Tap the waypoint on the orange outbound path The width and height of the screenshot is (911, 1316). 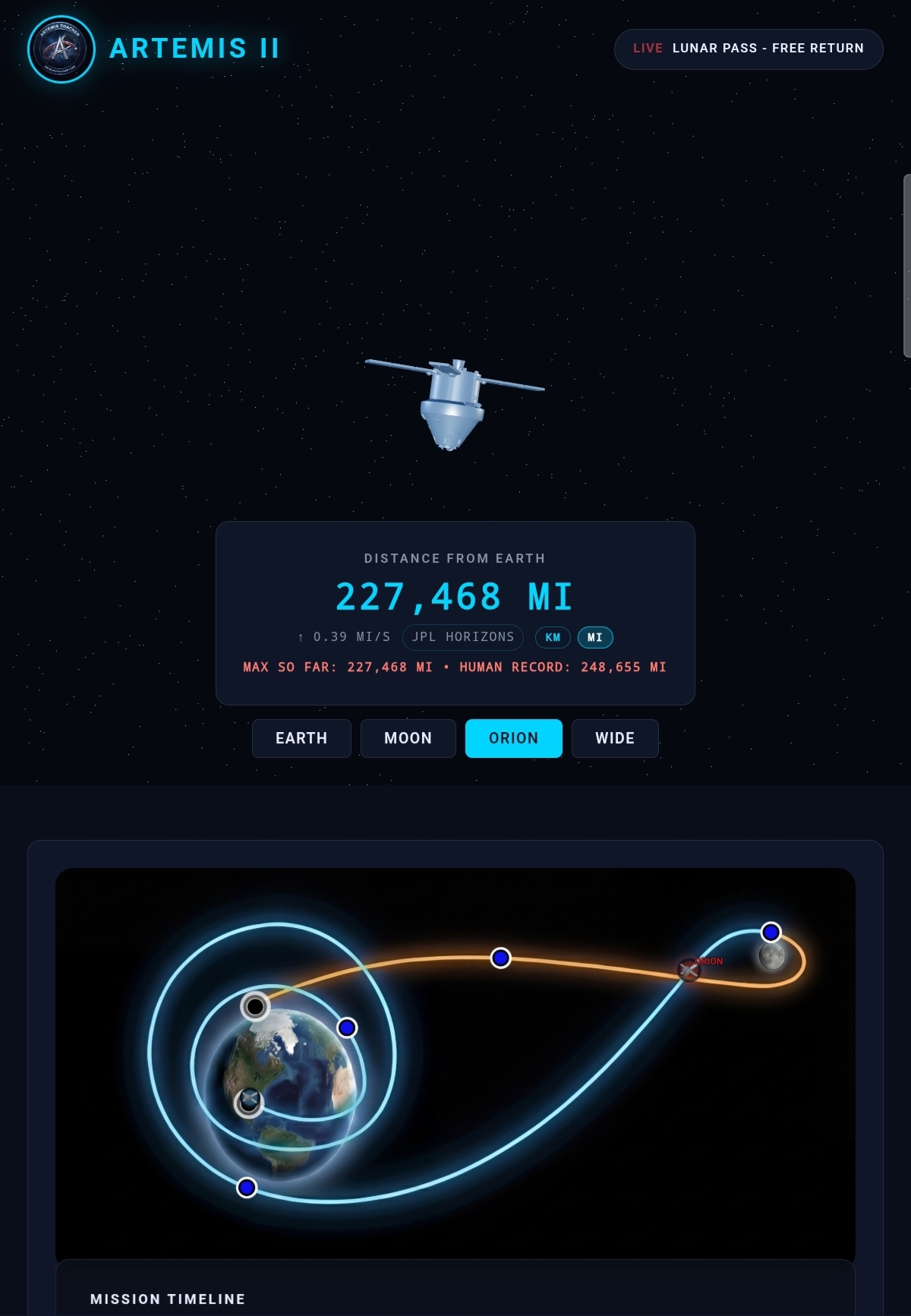click(500, 958)
